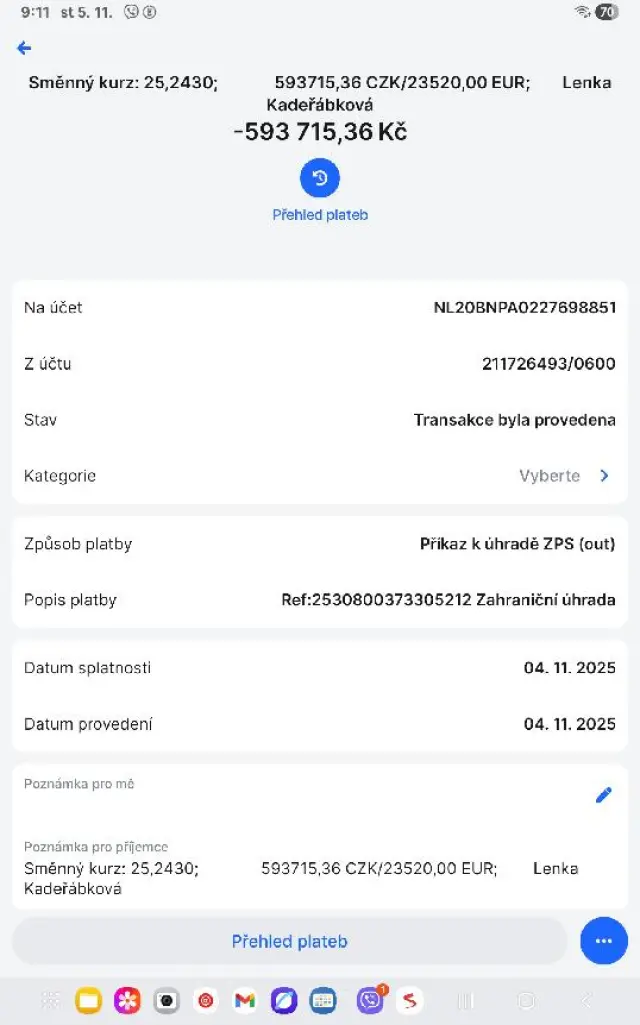Open the Kategorie Vyberte selector
The height and width of the screenshot is (1025, 640).
point(564,476)
